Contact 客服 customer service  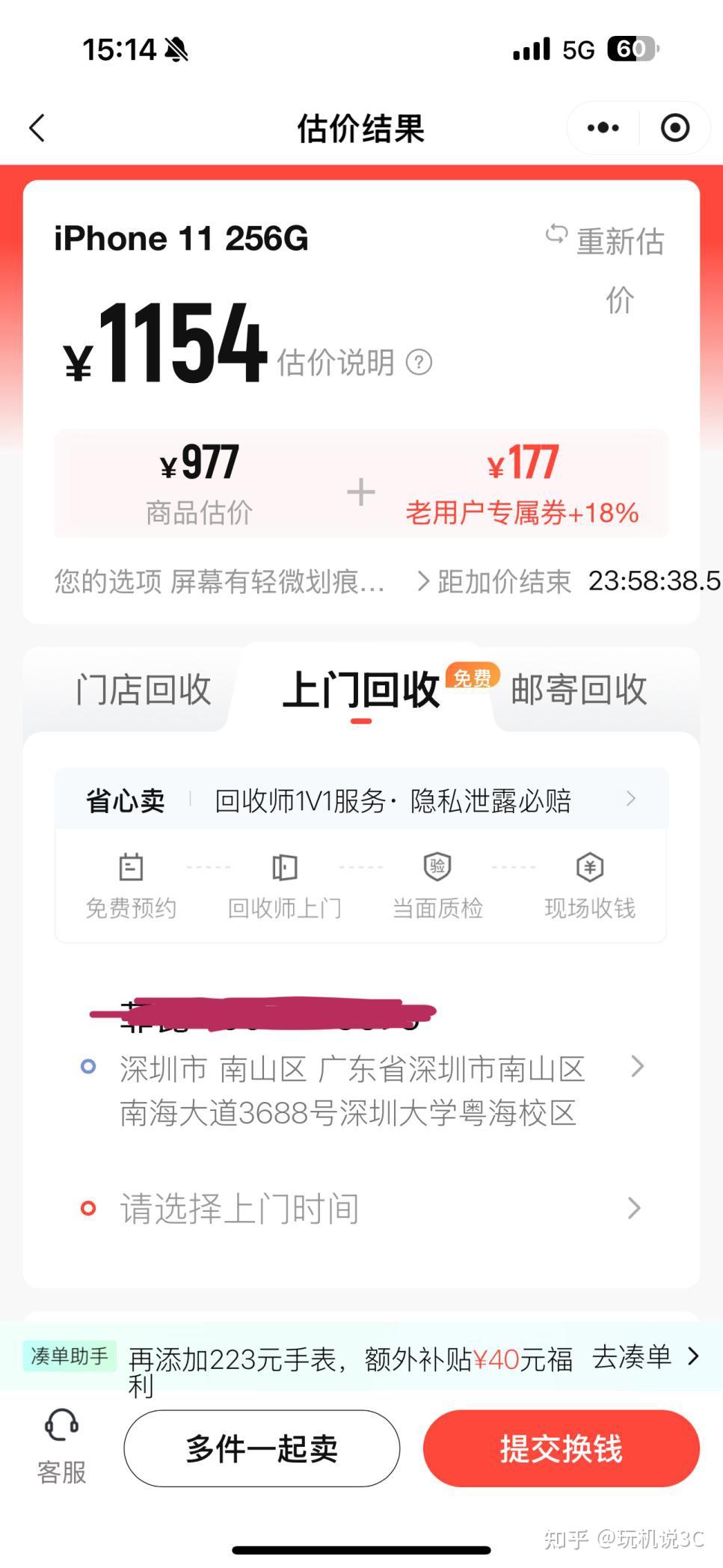(x=62, y=1448)
